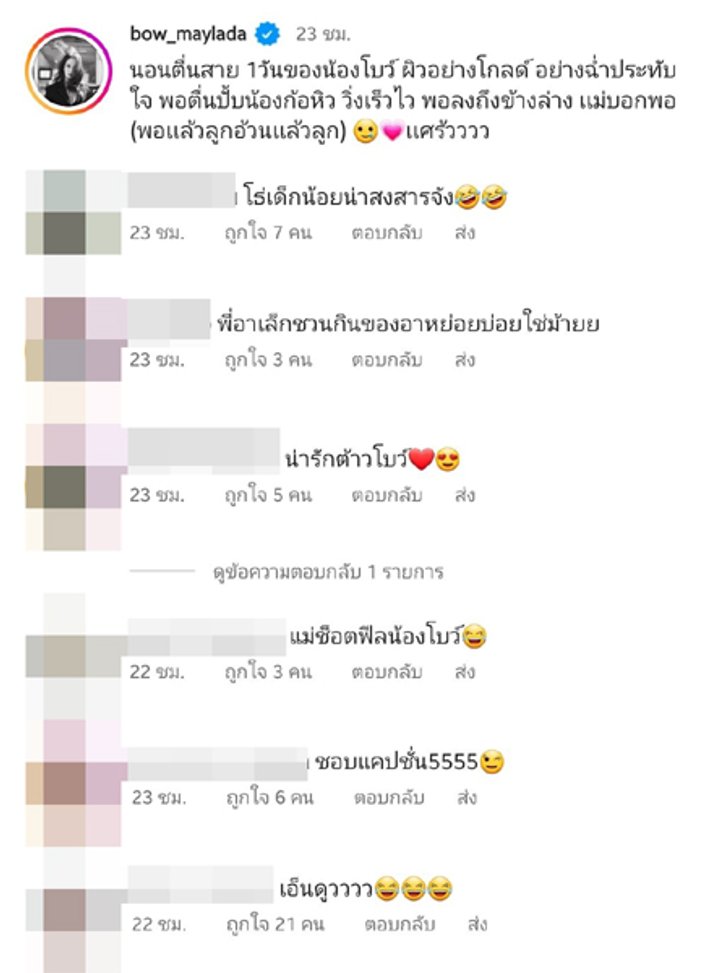Reply to the comment 'ชอบแคปชั่น5555'

click(386, 799)
